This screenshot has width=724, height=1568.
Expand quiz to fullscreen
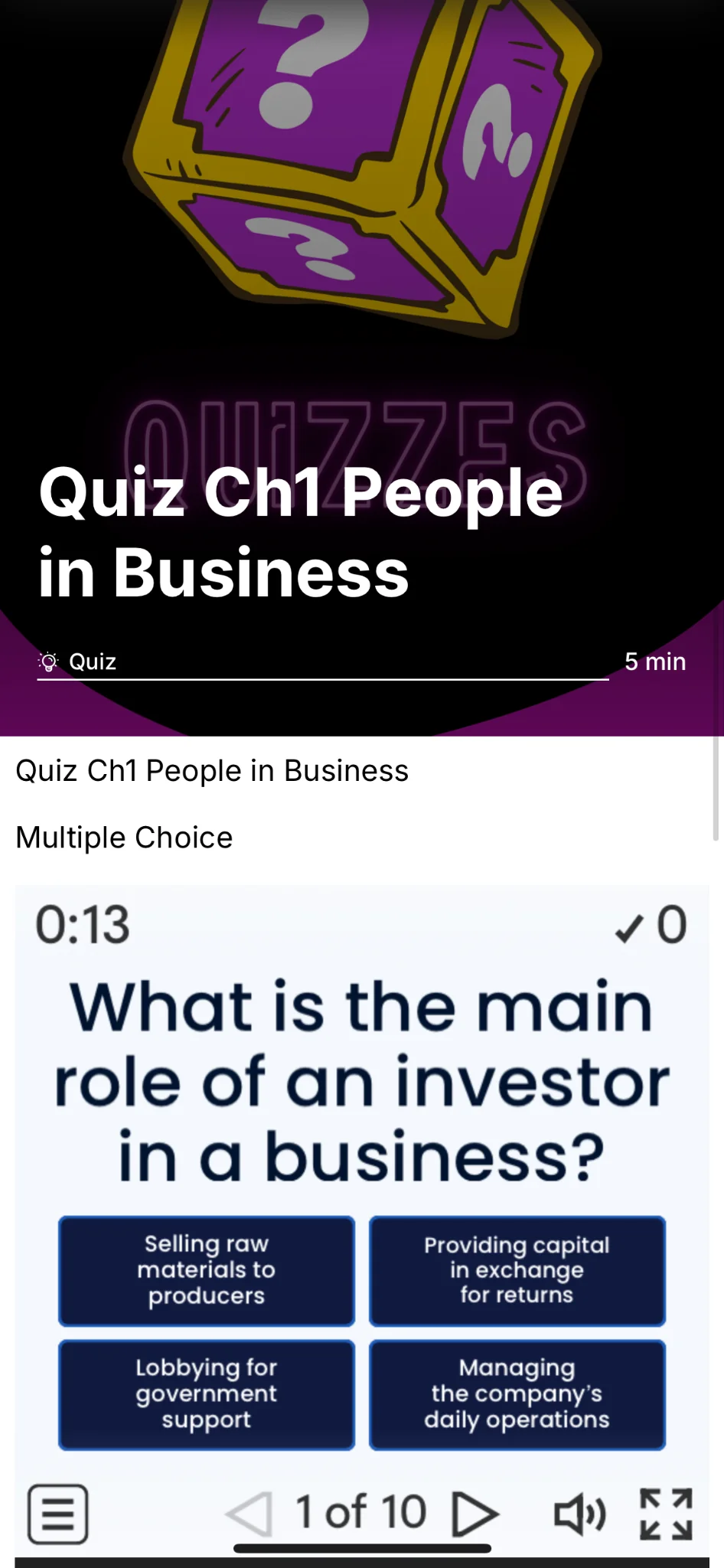pyautogui.click(x=666, y=1514)
